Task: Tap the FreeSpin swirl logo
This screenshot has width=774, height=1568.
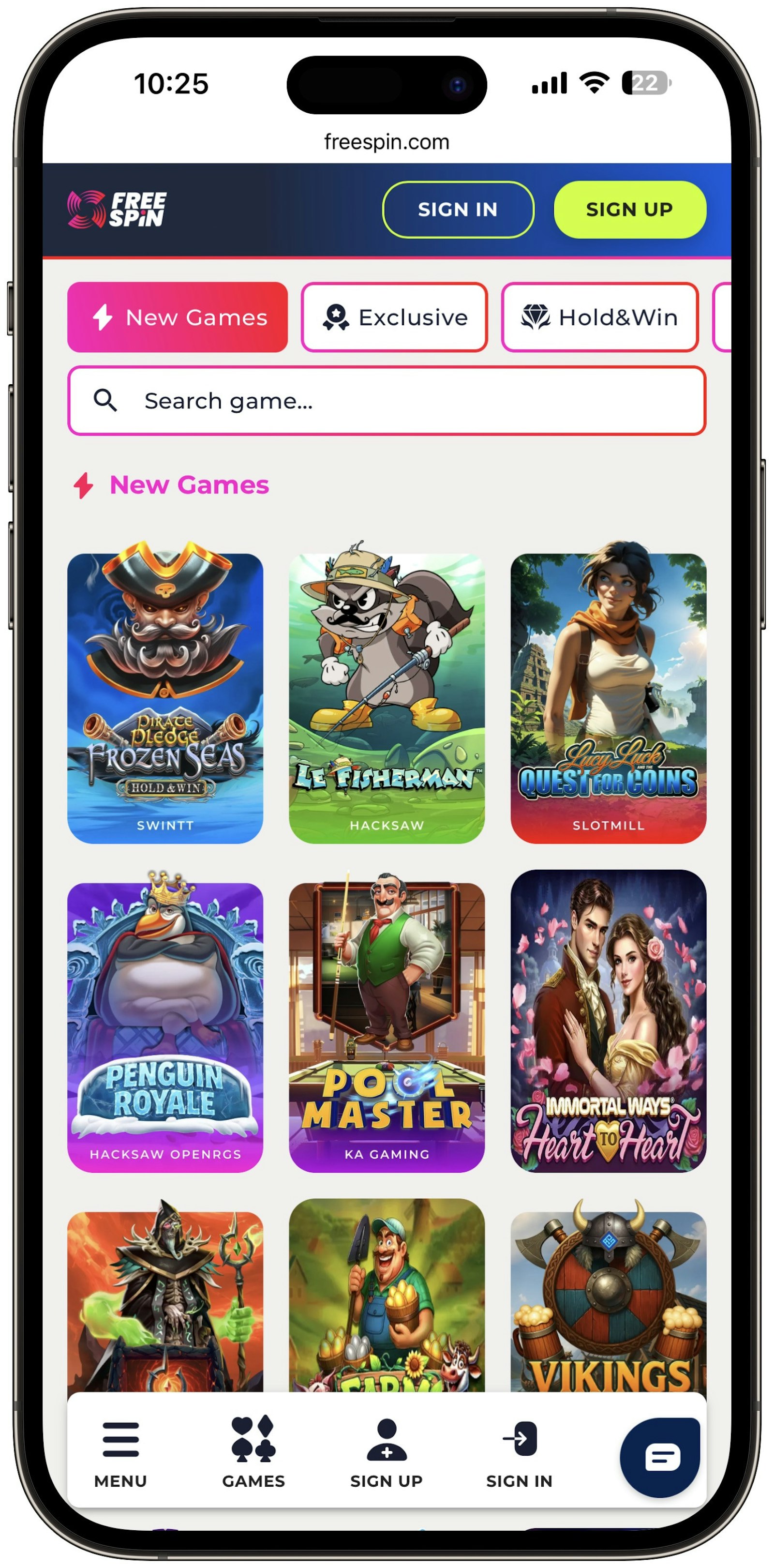Action: pyautogui.click(x=87, y=210)
